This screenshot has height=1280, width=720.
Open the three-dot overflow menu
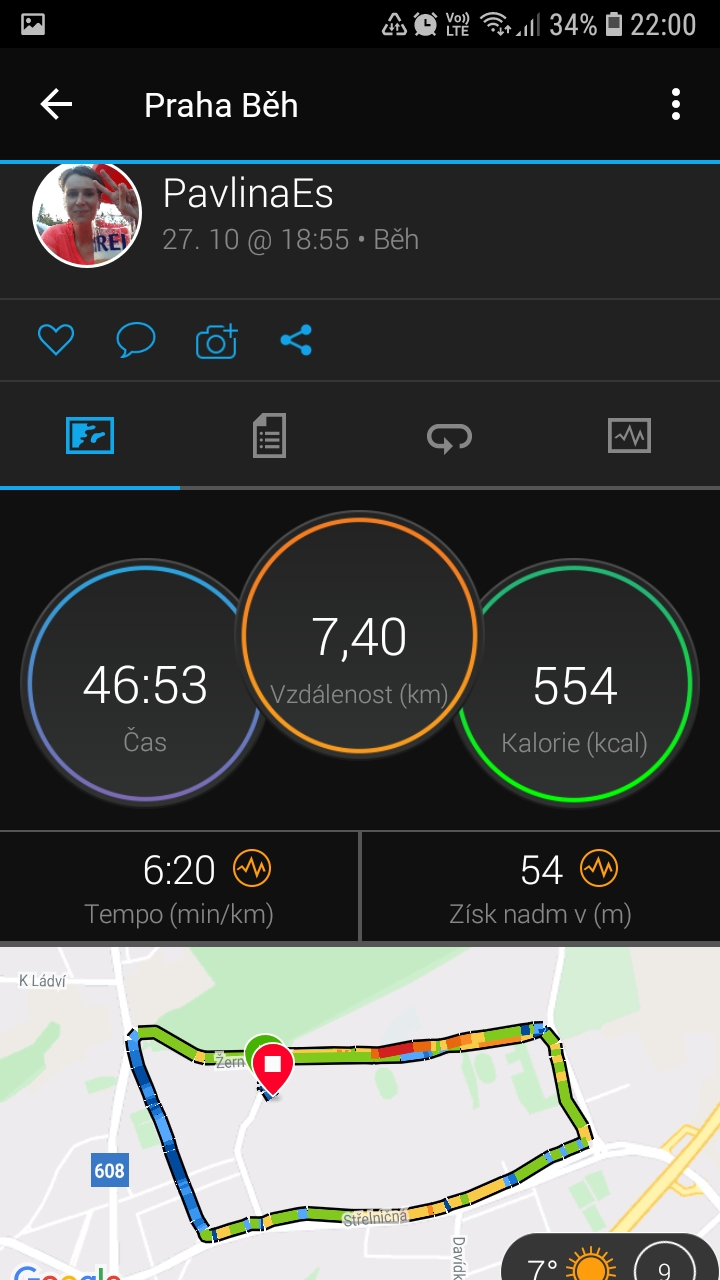[x=676, y=105]
